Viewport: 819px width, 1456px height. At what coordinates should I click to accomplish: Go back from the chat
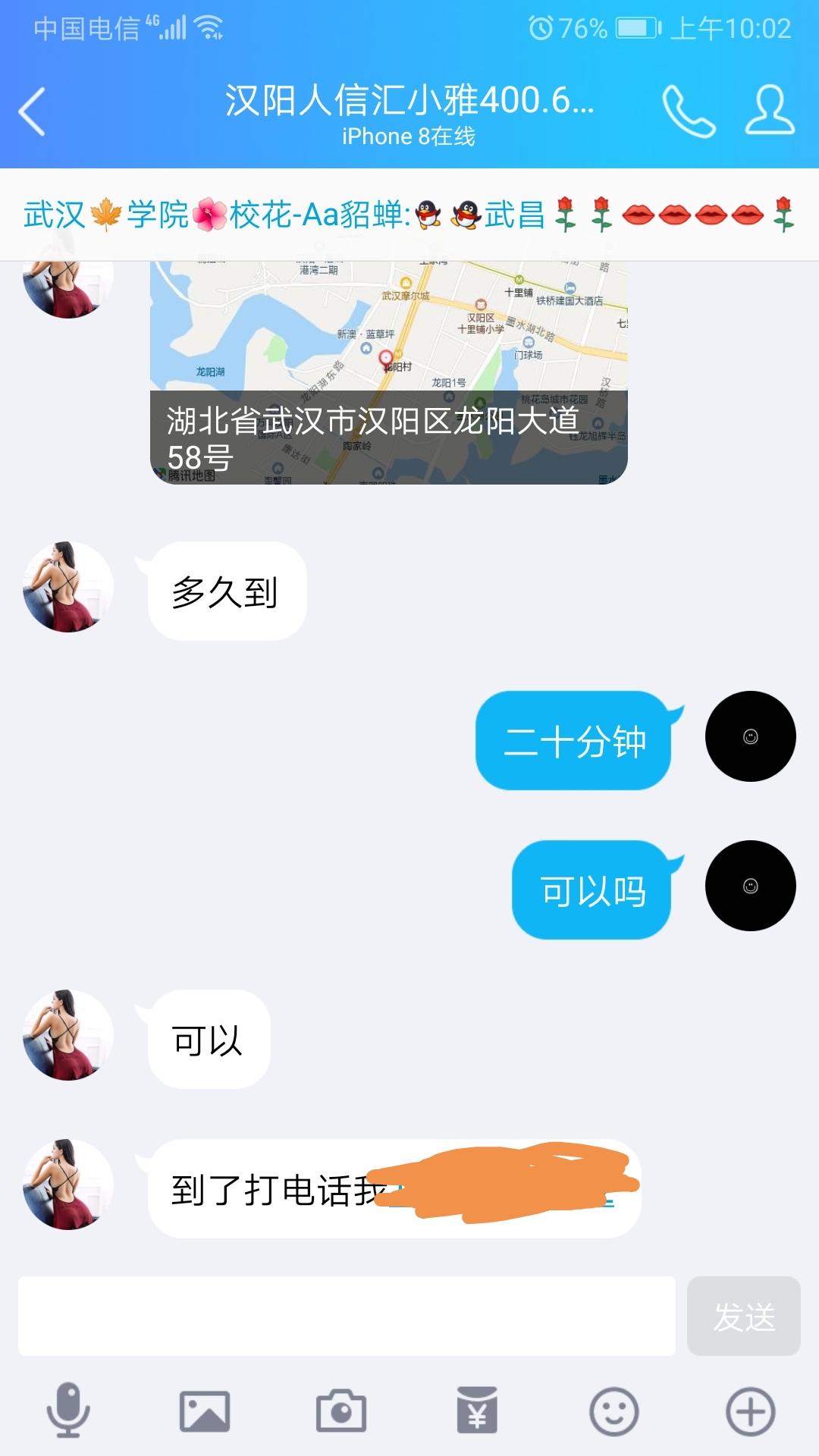coord(32,112)
